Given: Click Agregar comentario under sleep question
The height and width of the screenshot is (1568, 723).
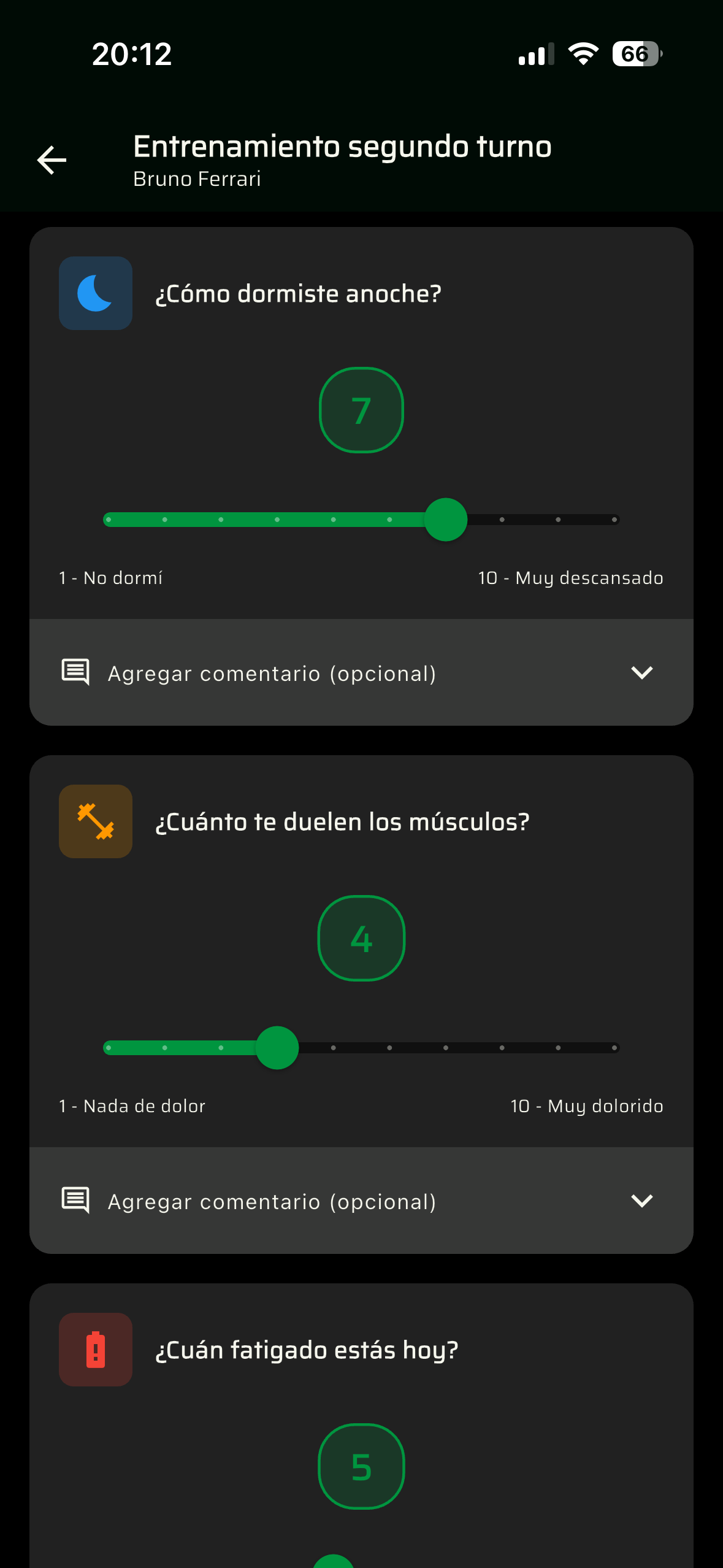Looking at the screenshot, I should pyautogui.click(x=272, y=673).
